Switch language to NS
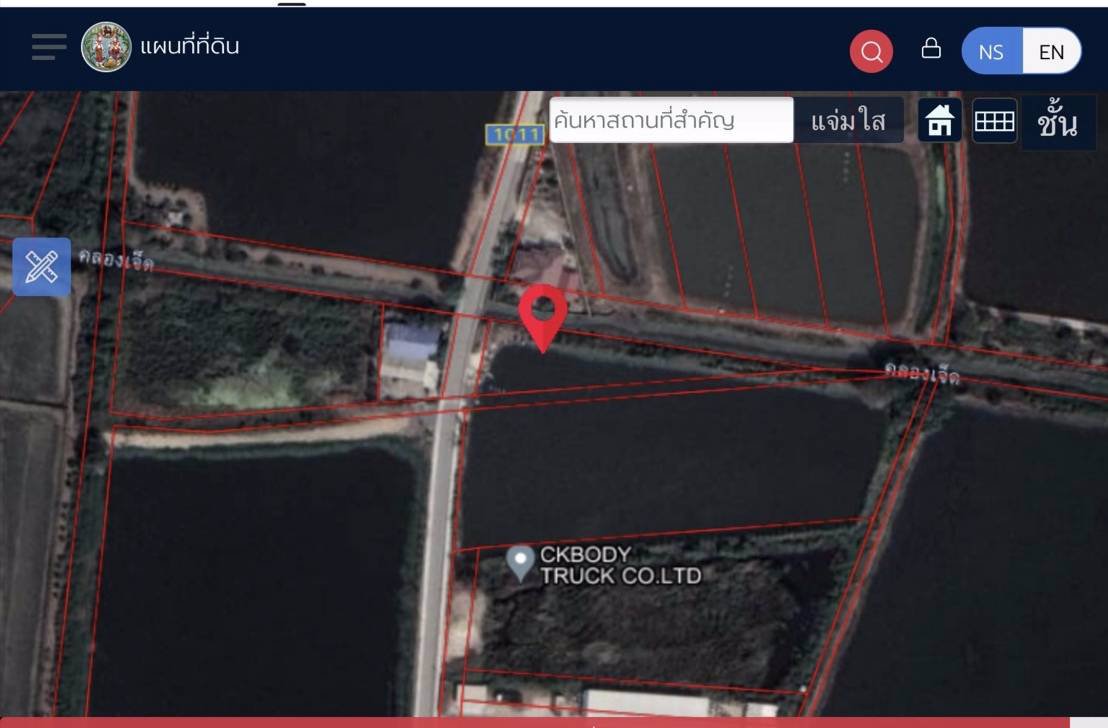The height and width of the screenshot is (728, 1108). 991,51
